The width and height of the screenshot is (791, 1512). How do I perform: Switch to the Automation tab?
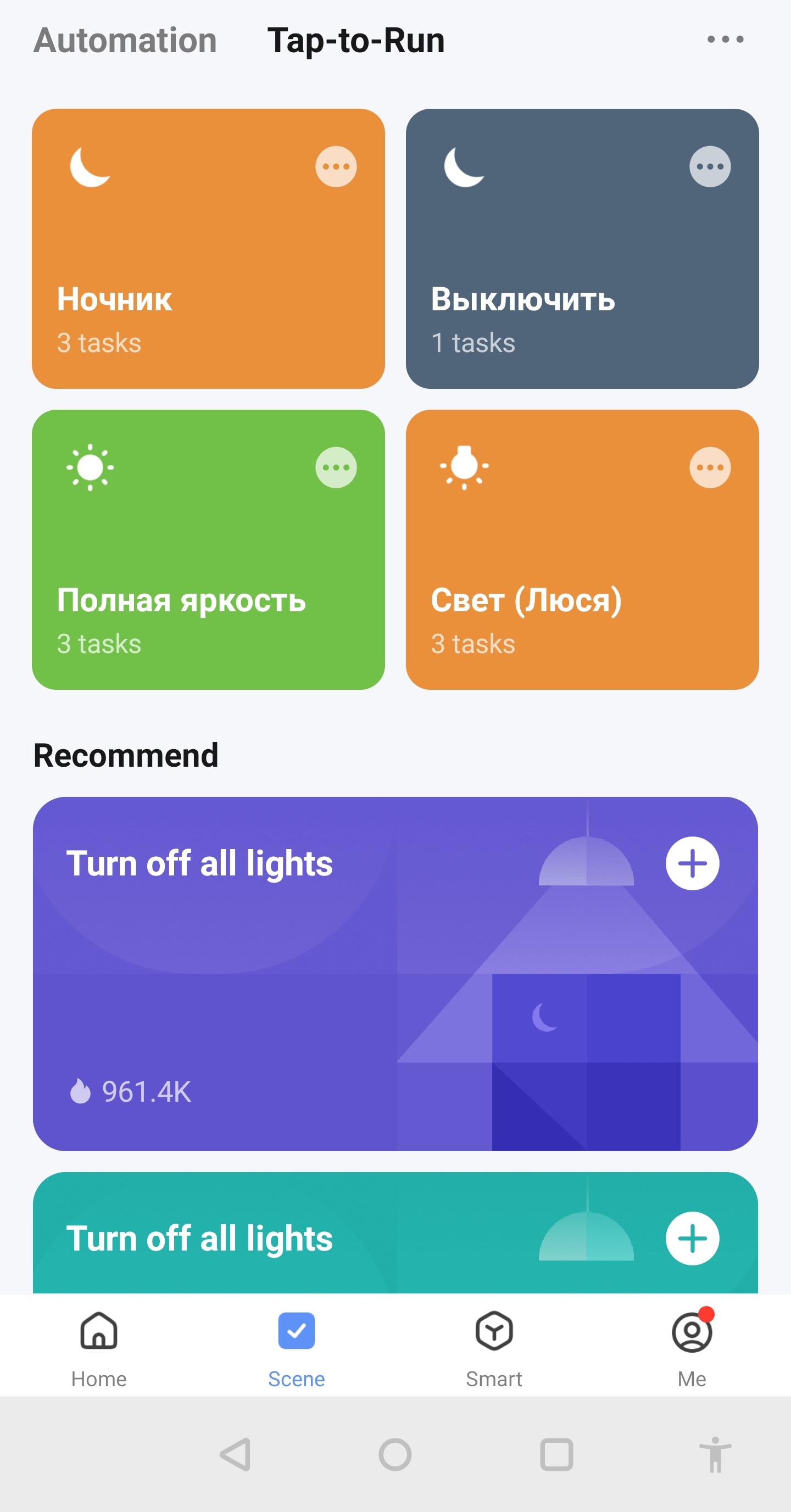(125, 41)
